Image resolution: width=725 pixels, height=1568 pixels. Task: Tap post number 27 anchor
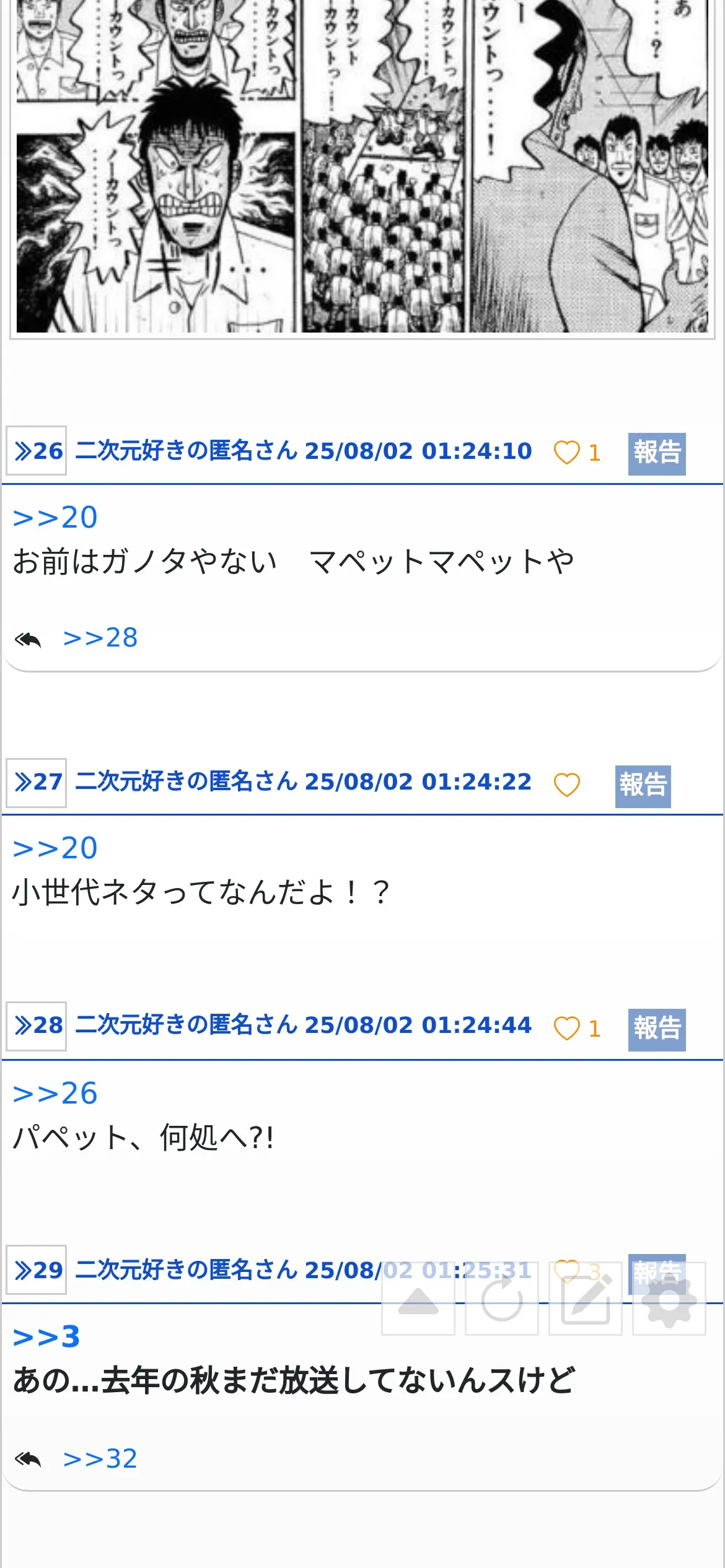coord(37,782)
